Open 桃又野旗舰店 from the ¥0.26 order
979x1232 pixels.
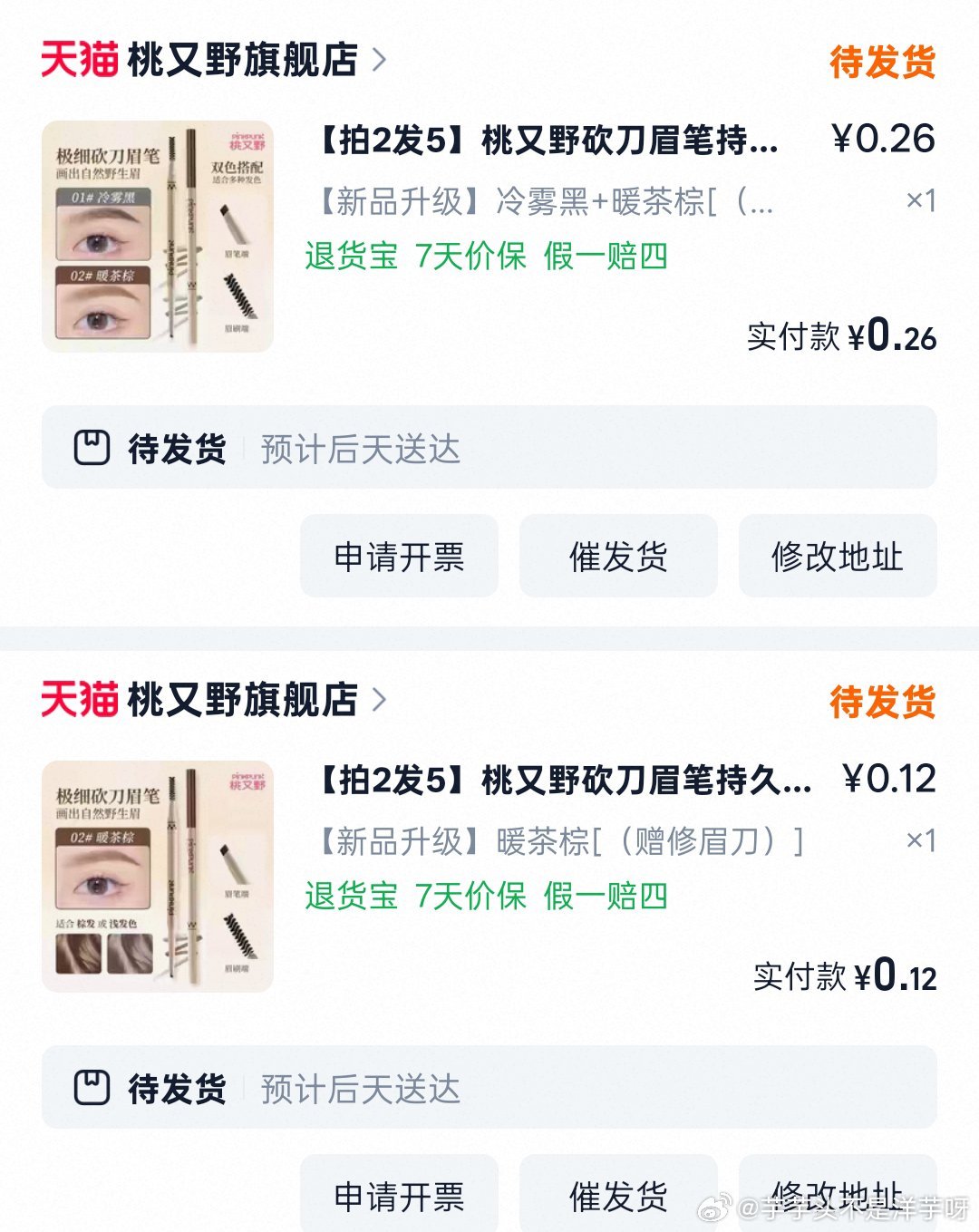(242, 61)
